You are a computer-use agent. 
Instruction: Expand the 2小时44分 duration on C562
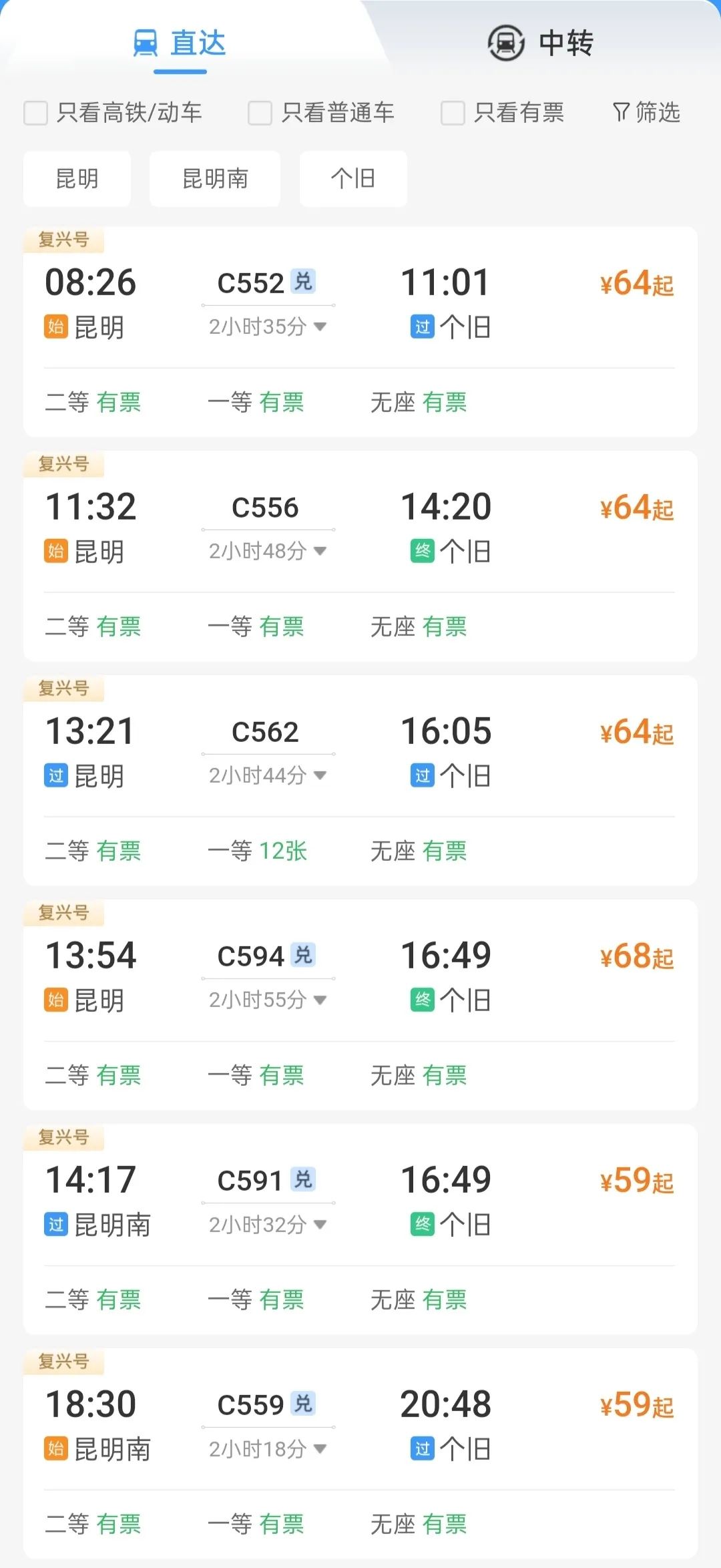(268, 775)
